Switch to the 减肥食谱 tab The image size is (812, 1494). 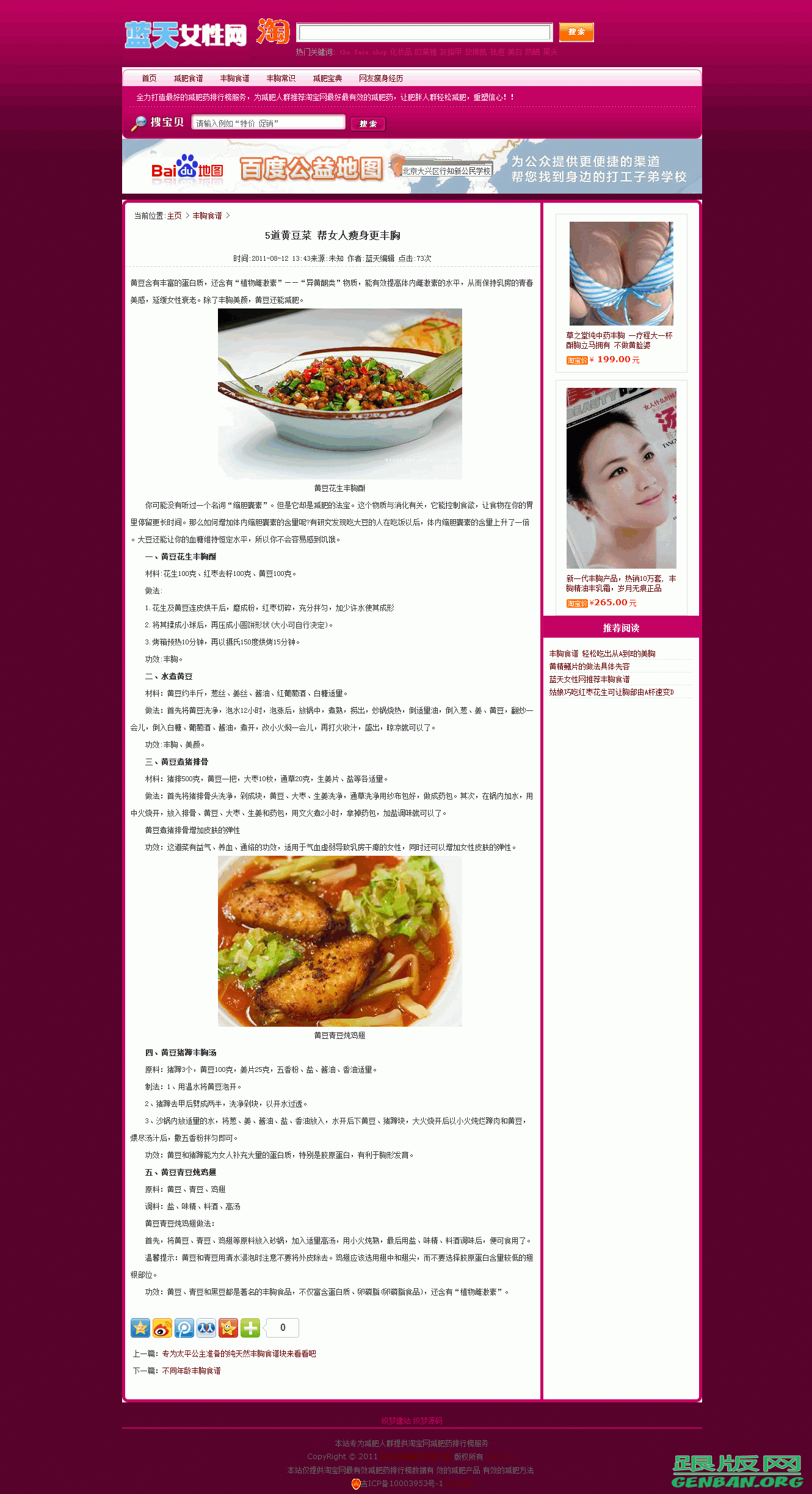(188, 78)
